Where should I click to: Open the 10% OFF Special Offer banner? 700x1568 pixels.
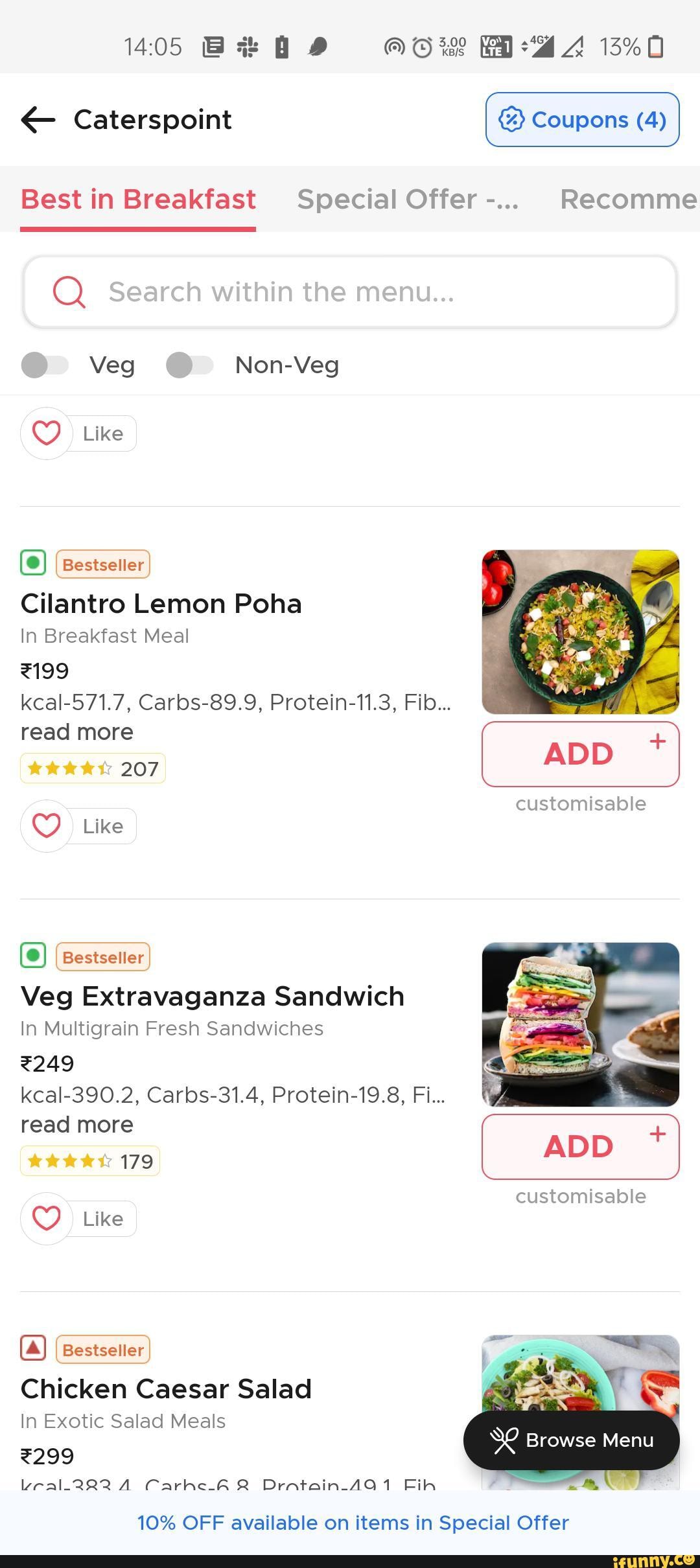tap(353, 1523)
